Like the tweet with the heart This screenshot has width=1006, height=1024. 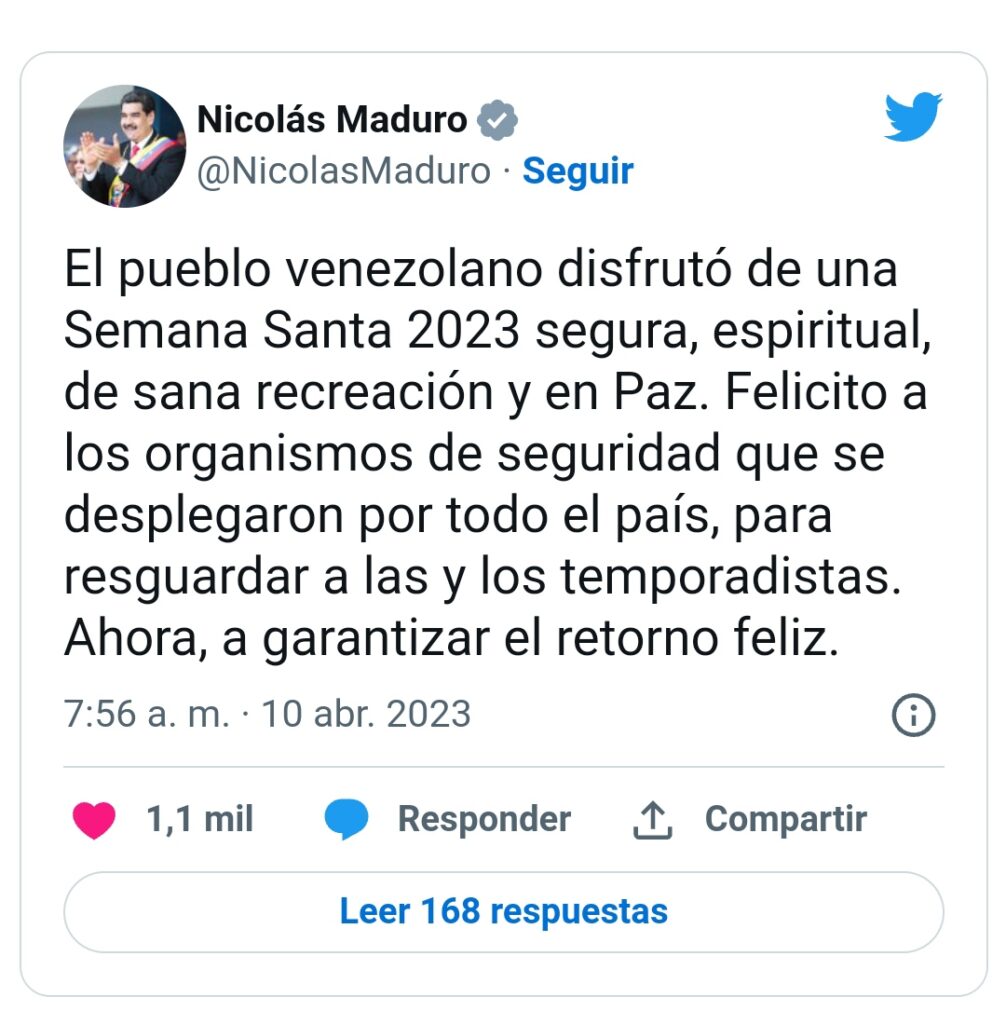click(95, 820)
